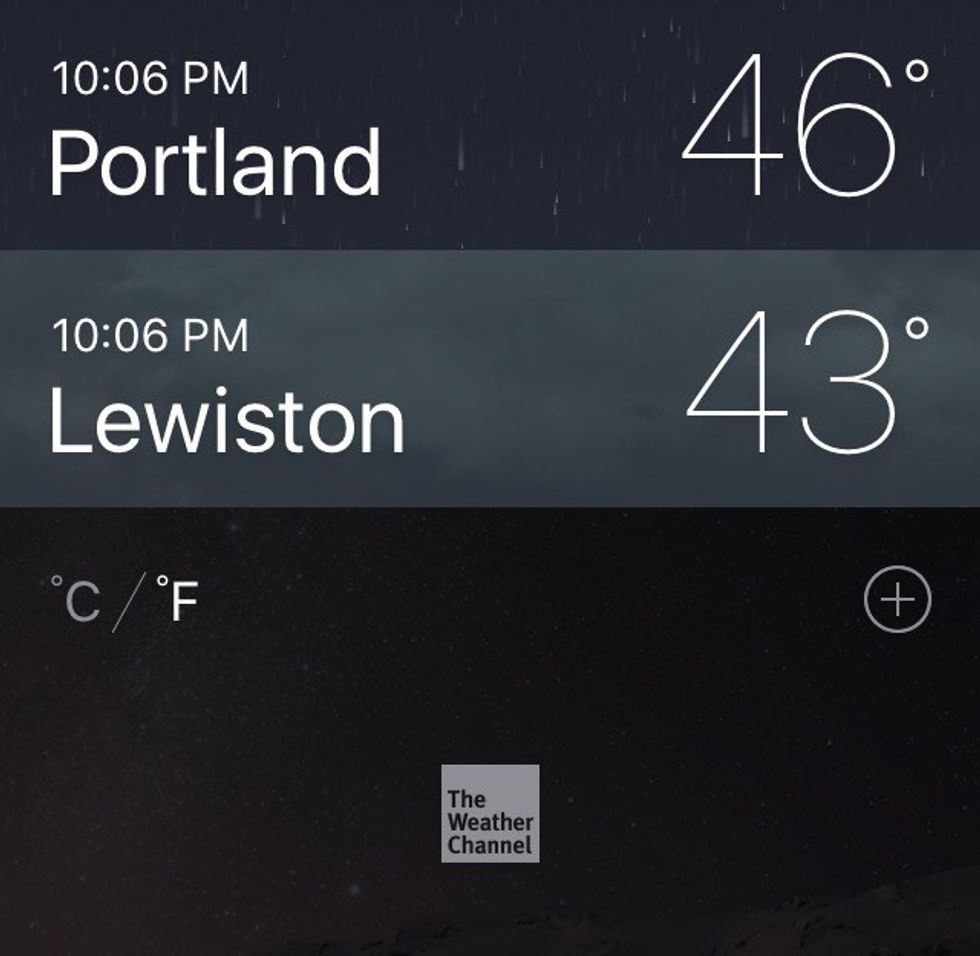Open The Weather Channel link

point(490,813)
